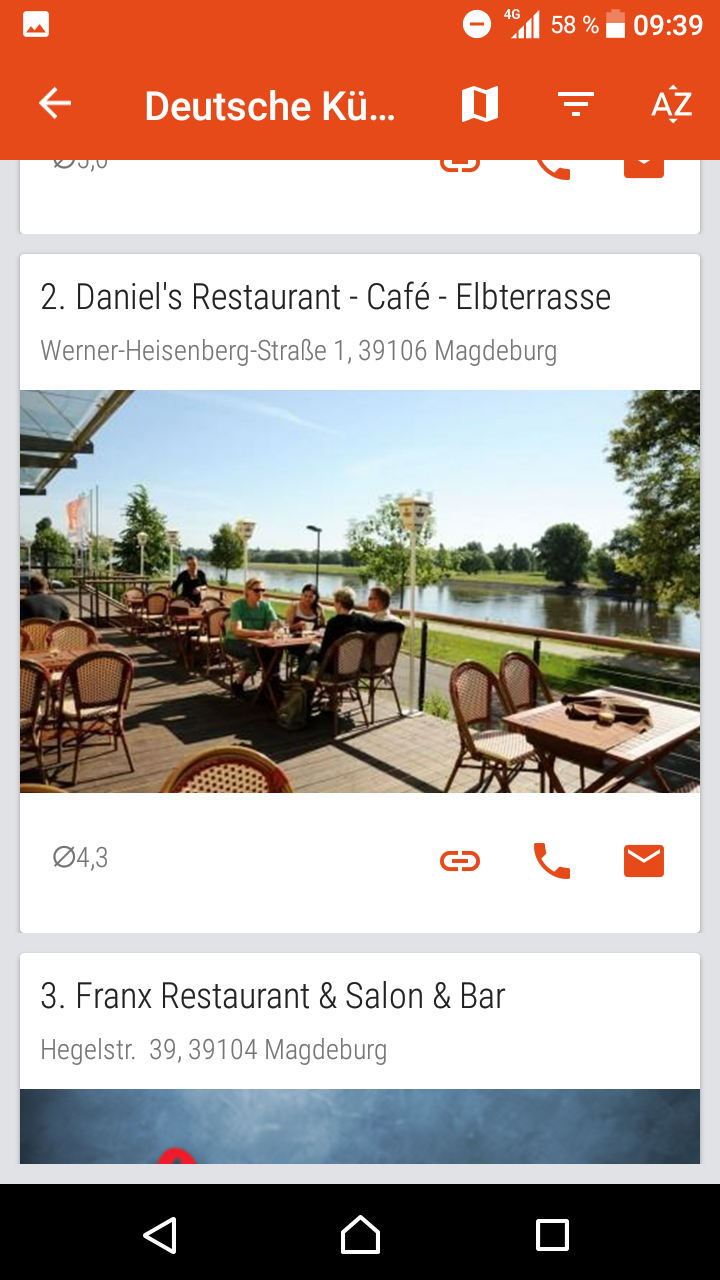Open the filter options

(x=576, y=104)
